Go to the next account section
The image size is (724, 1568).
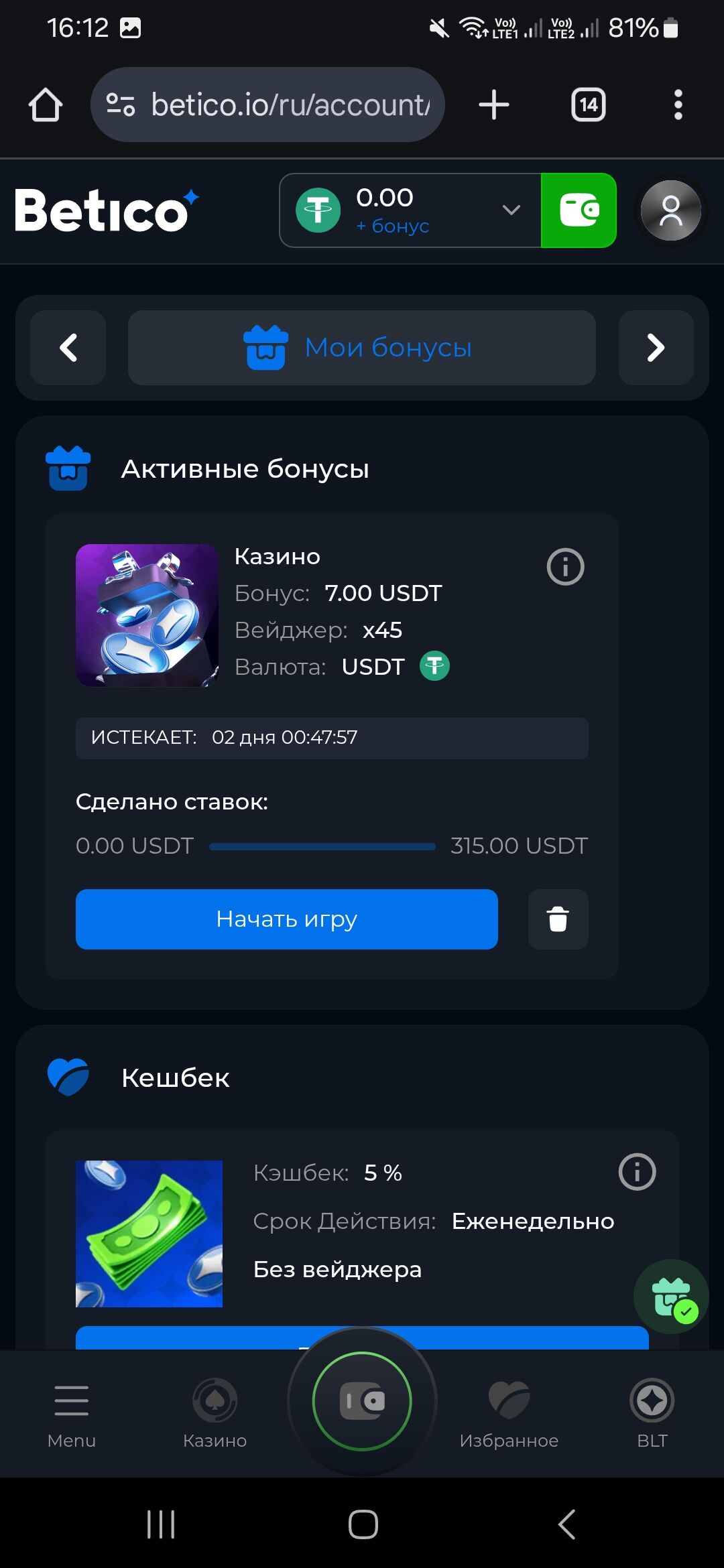pos(656,348)
